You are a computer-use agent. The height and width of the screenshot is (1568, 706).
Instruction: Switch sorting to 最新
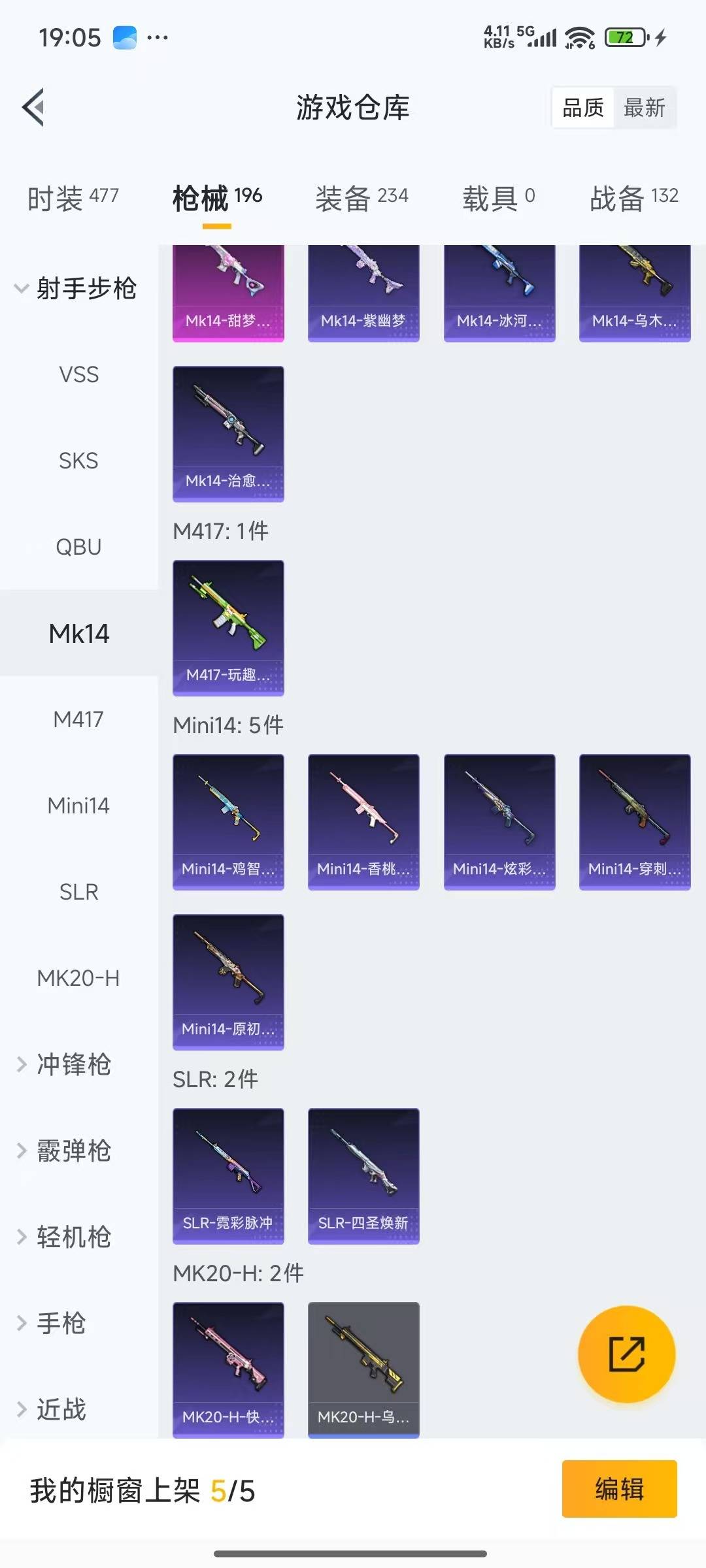(x=643, y=107)
